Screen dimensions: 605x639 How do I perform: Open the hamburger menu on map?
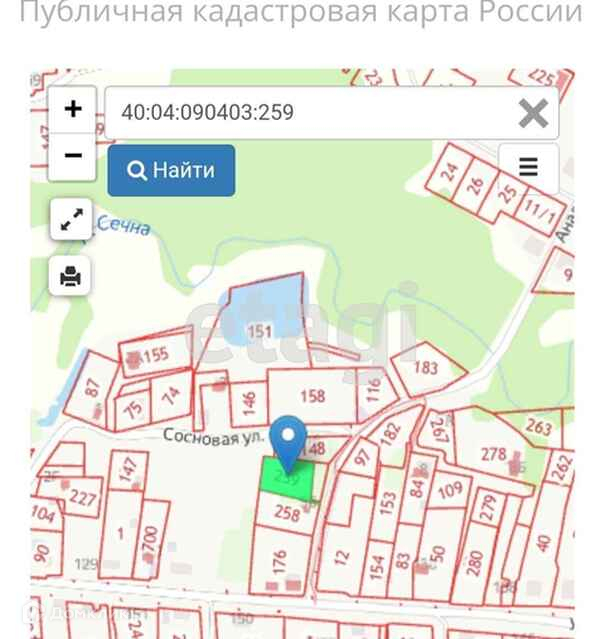pos(528,167)
